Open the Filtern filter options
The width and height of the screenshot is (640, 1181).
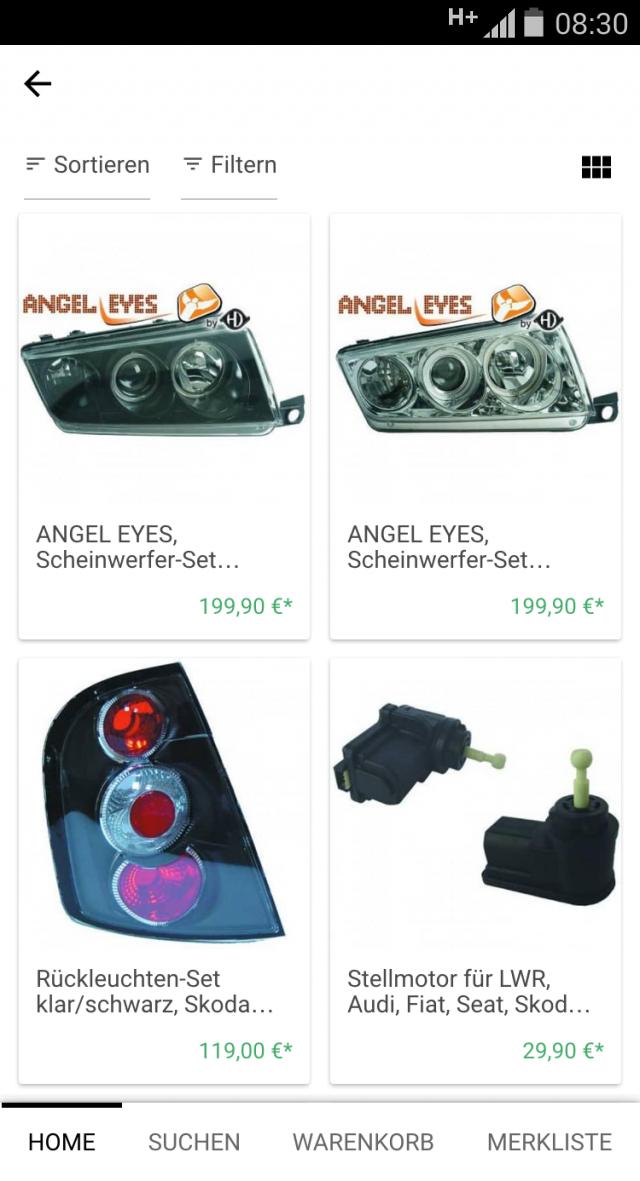pos(229,165)
